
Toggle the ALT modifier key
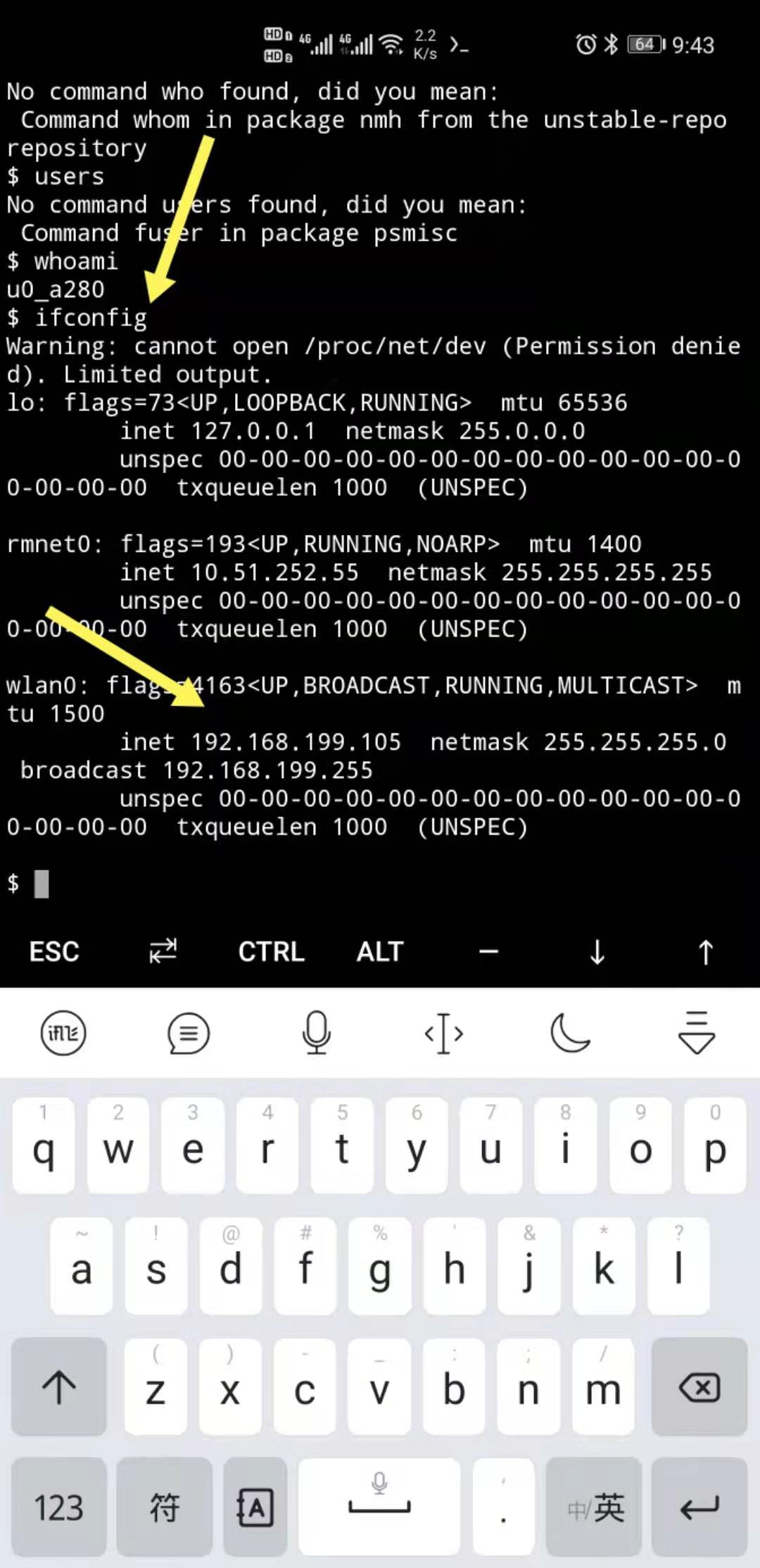click(379, 951)
